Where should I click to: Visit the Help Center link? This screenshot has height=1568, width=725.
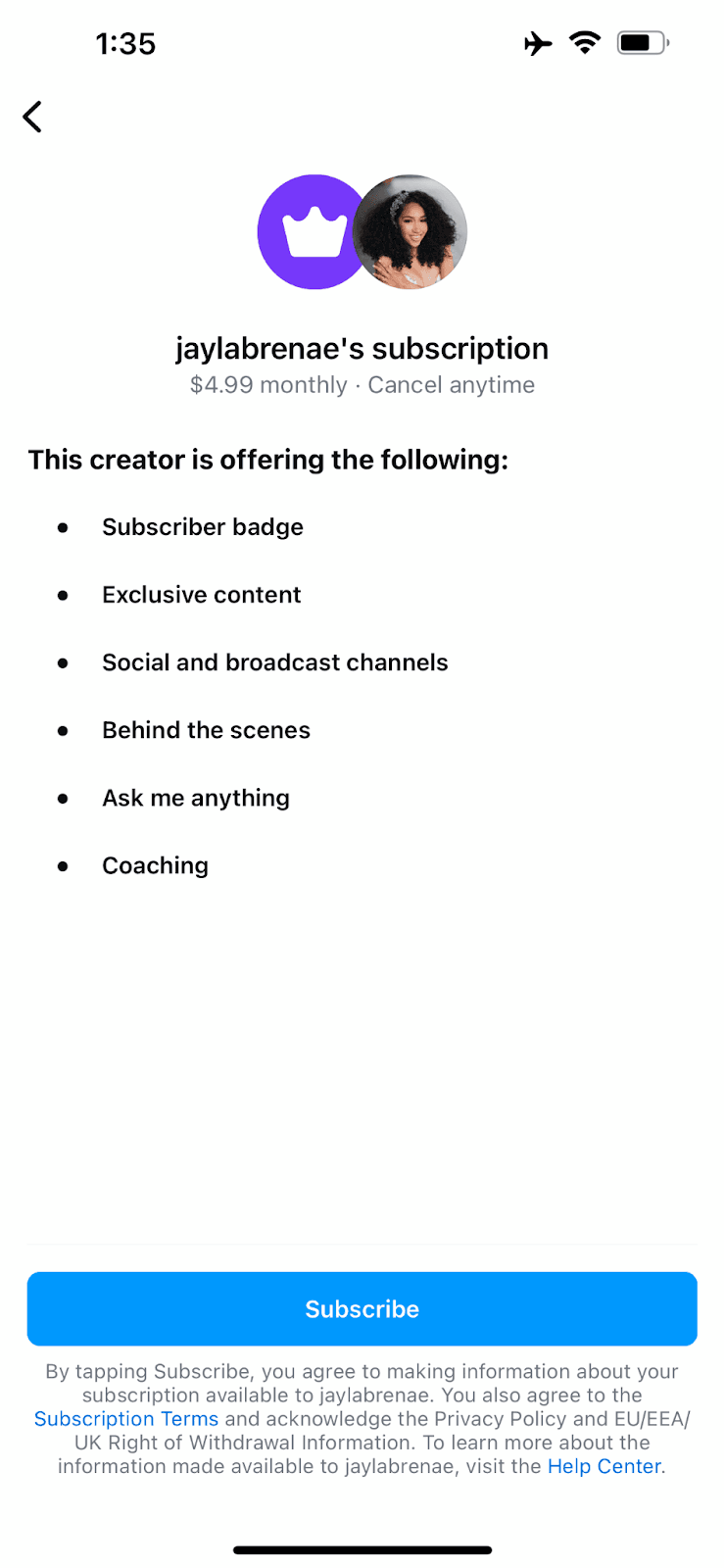coord(604,1466)
